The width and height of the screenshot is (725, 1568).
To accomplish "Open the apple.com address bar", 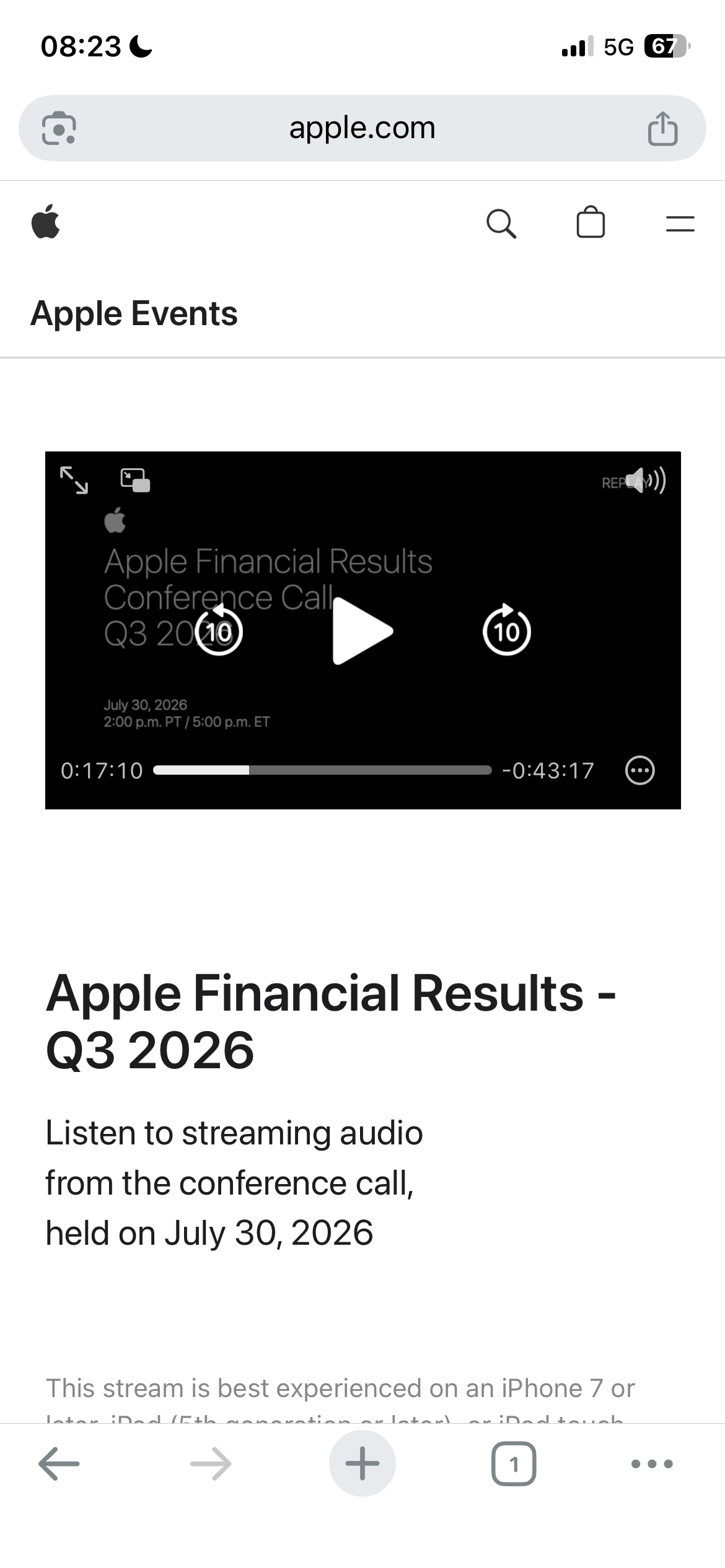I will pyautogui.click(x=362, y=128).
